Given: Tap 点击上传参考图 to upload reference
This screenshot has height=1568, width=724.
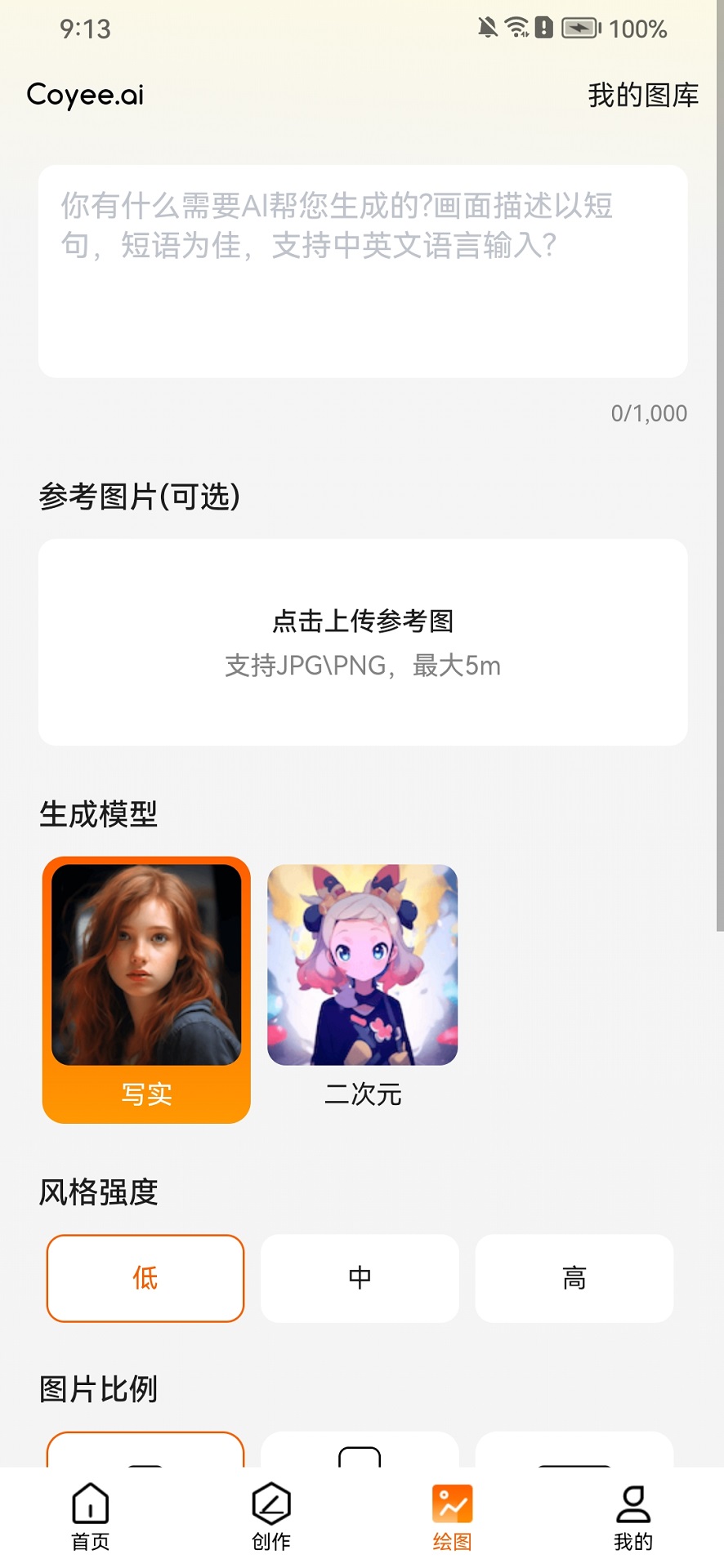Looking at the screenshot, I should click(362, 642).
